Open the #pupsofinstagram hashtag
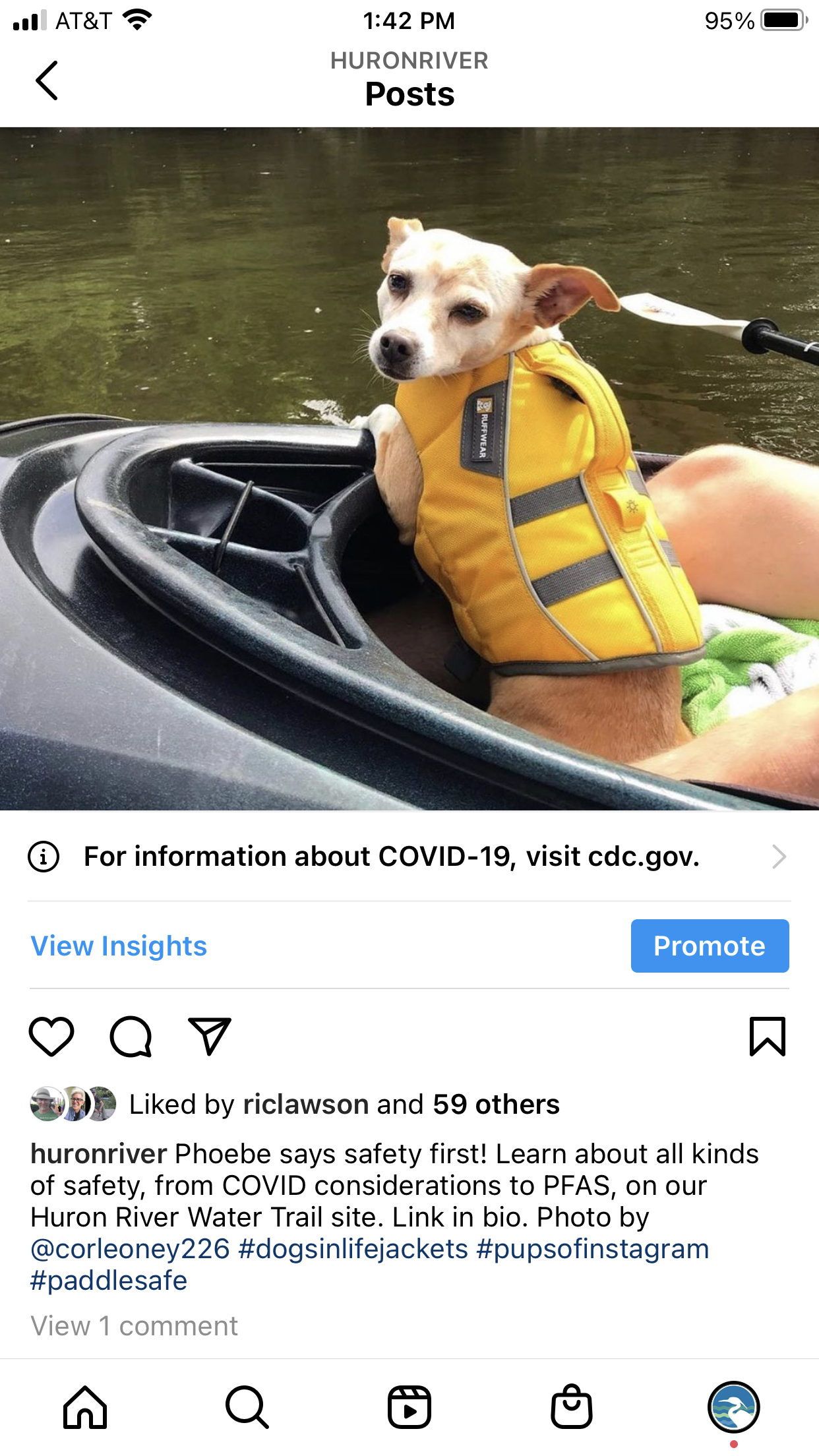Viewport: 819px width, 1456px height. pos(592,1249)
